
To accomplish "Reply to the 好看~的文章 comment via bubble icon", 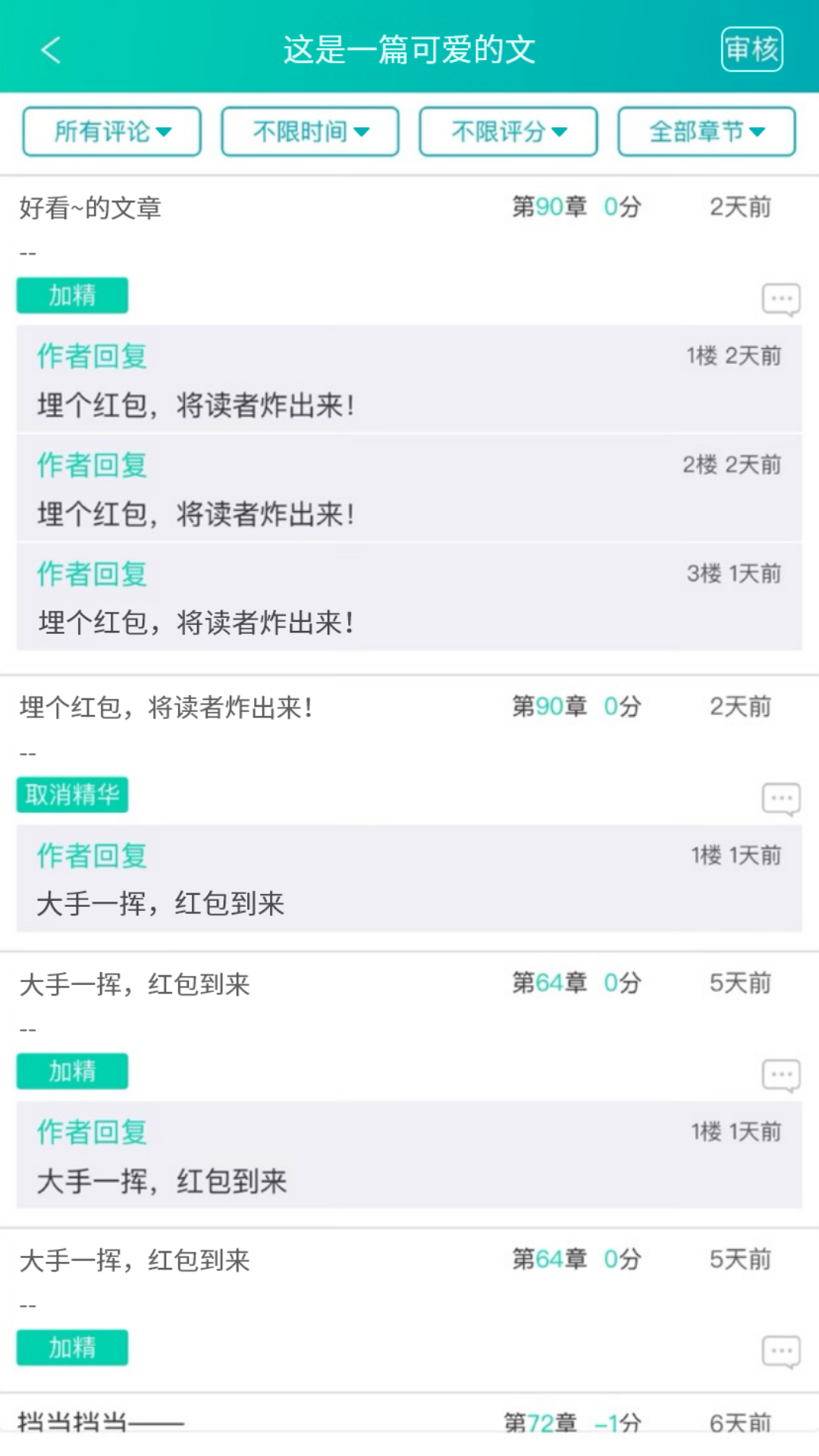I will [780, 300].
